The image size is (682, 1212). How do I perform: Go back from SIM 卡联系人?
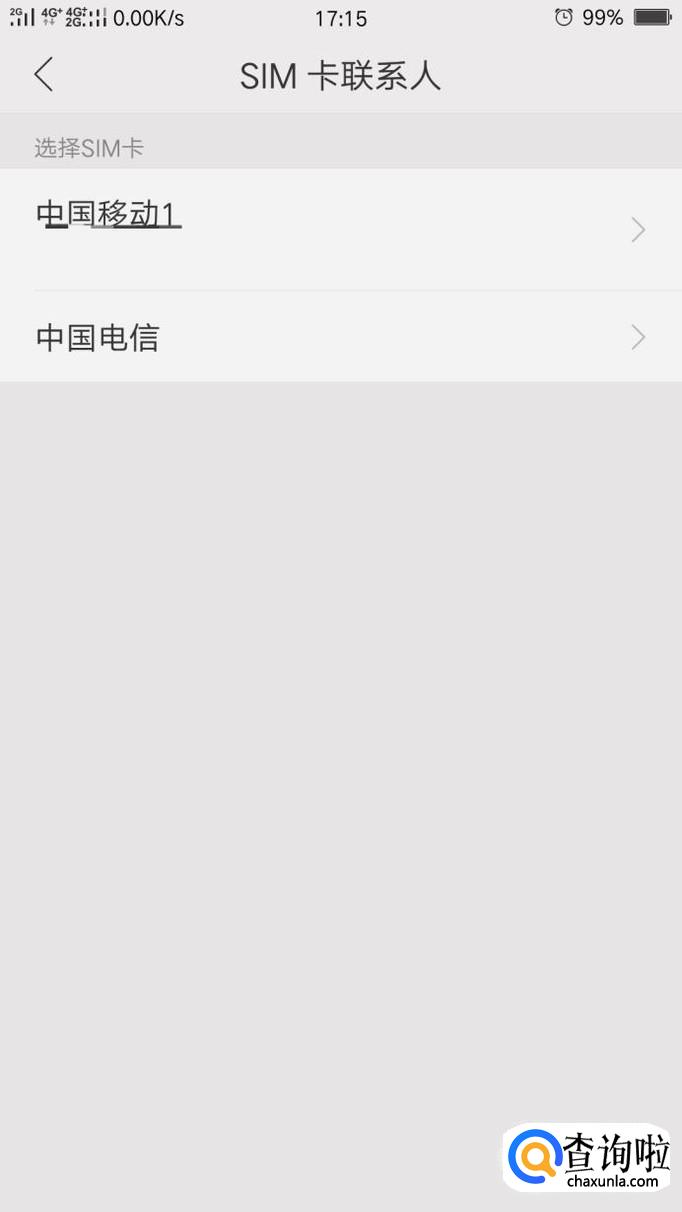pyautogui.click(x=43, y=75)
